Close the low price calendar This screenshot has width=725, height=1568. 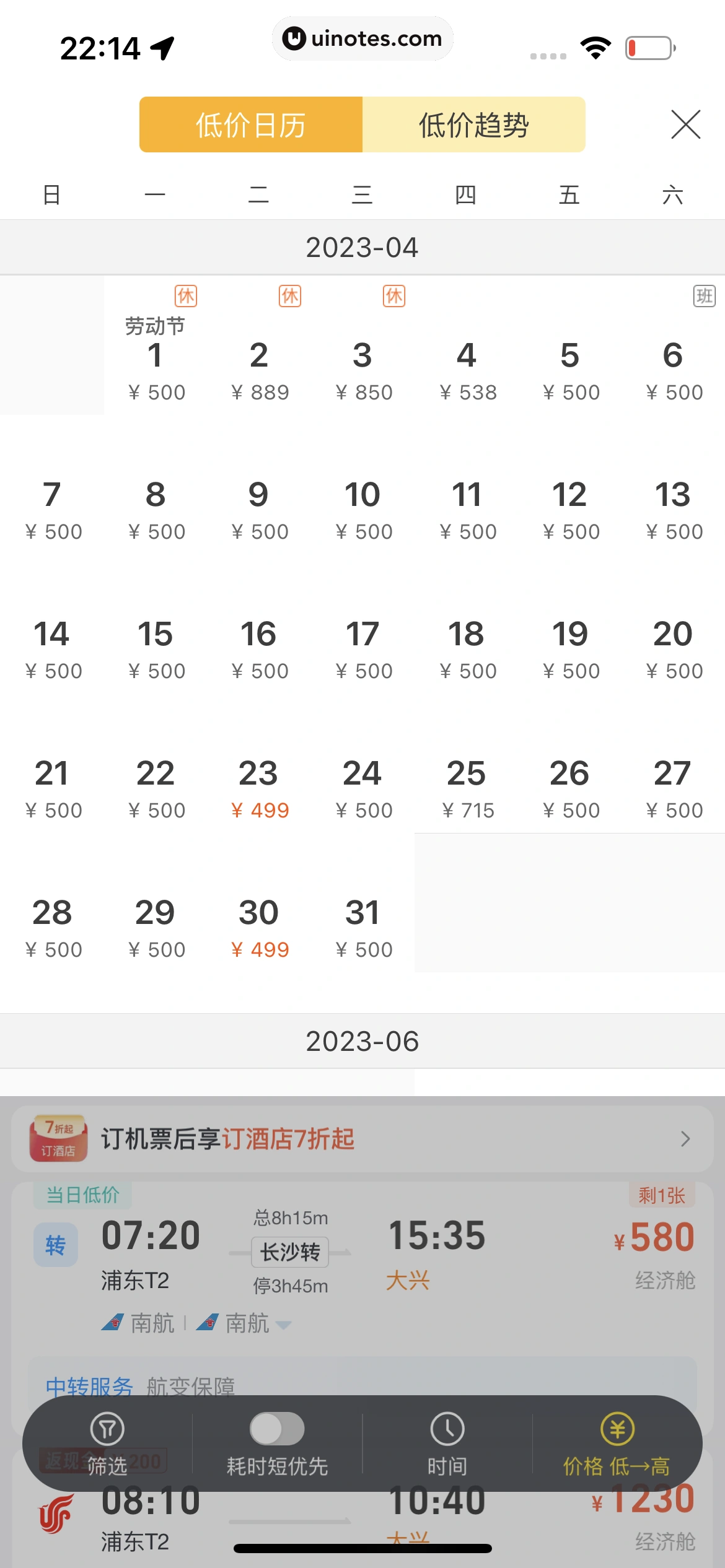point(685,124)
